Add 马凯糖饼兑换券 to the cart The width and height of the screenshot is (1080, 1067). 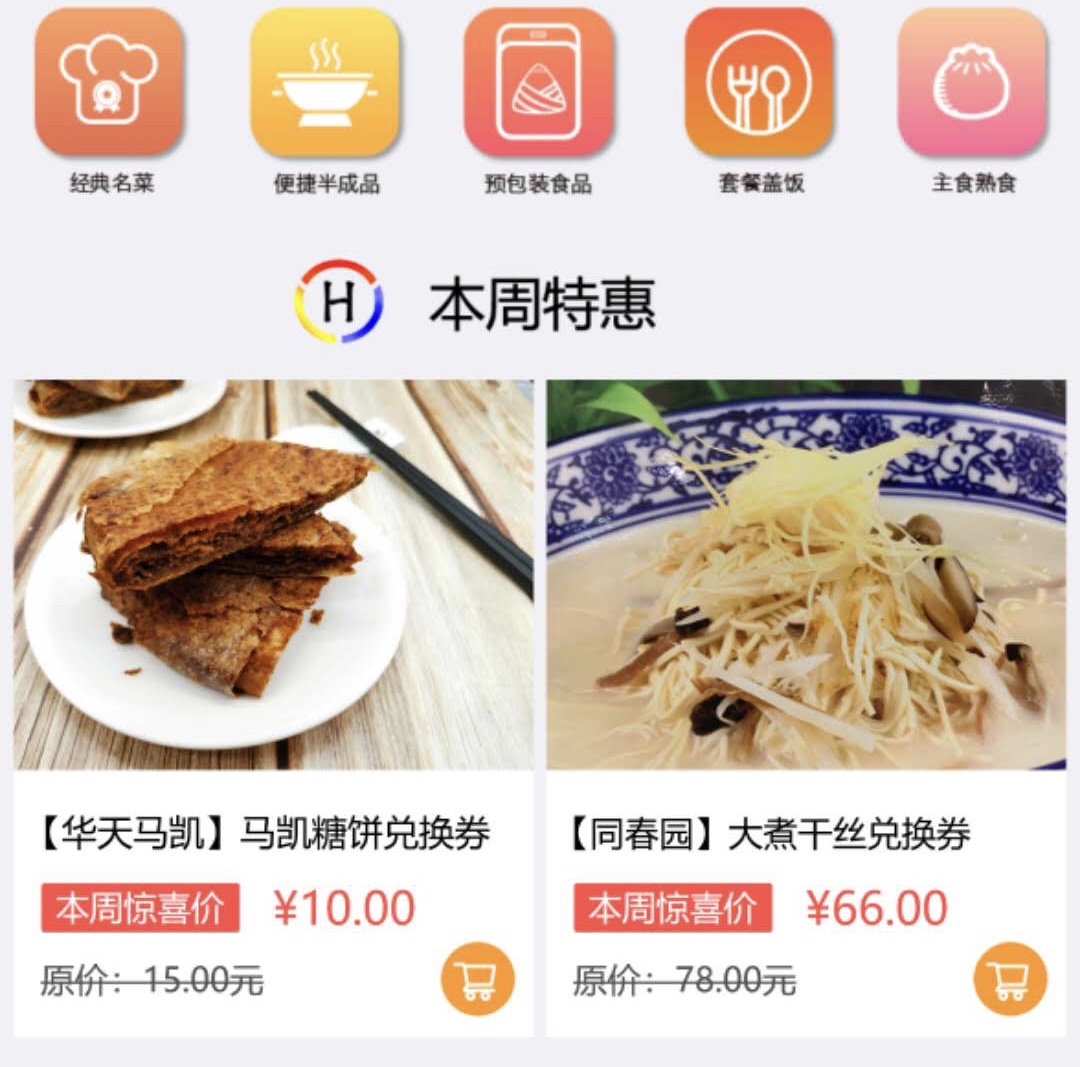pyautogui.click(x=477, y=979)
